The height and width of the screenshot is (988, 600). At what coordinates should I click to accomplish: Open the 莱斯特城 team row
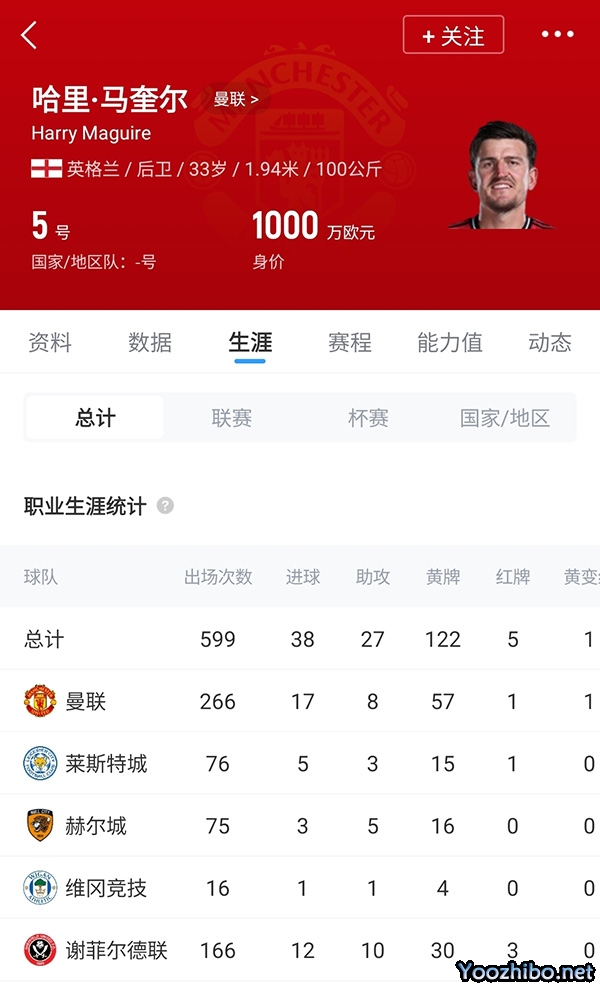point(300,764)
